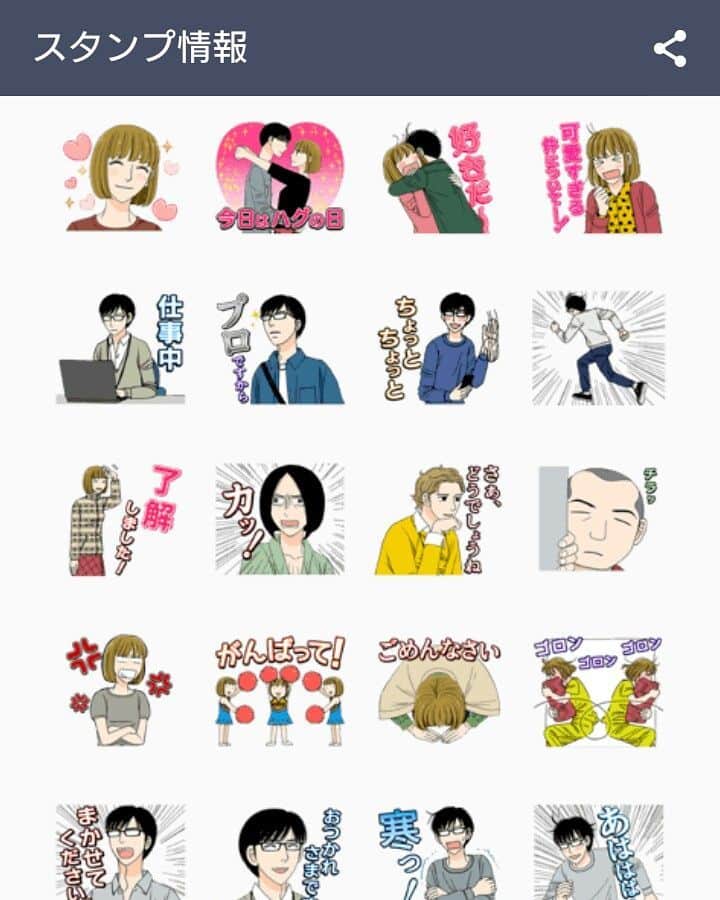Open the さあ、どうでしょうね sticker
The height and width of the screenshot is (900, 720).
[x=439, y=518]
